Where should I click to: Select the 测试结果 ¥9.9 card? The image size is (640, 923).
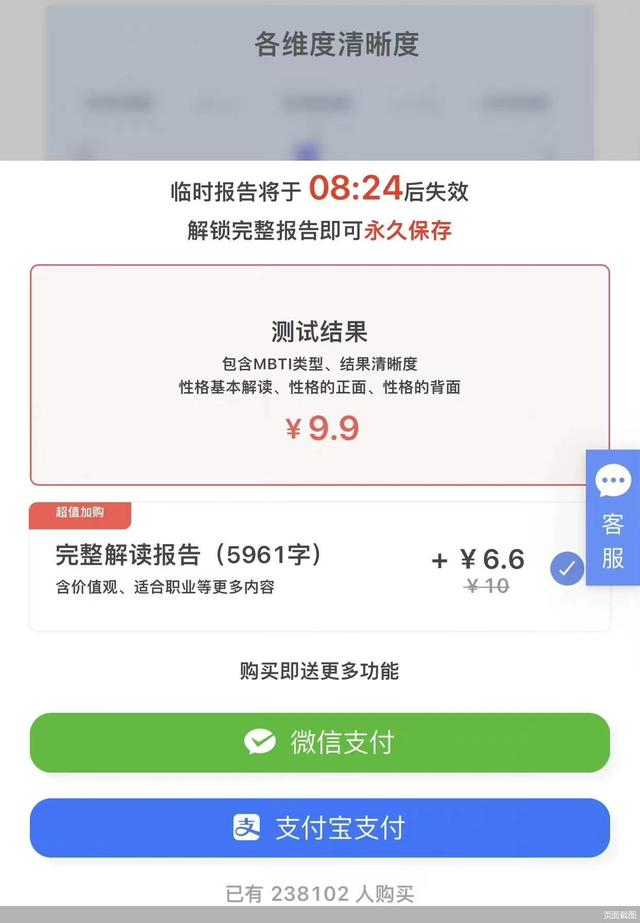(319, 375)
